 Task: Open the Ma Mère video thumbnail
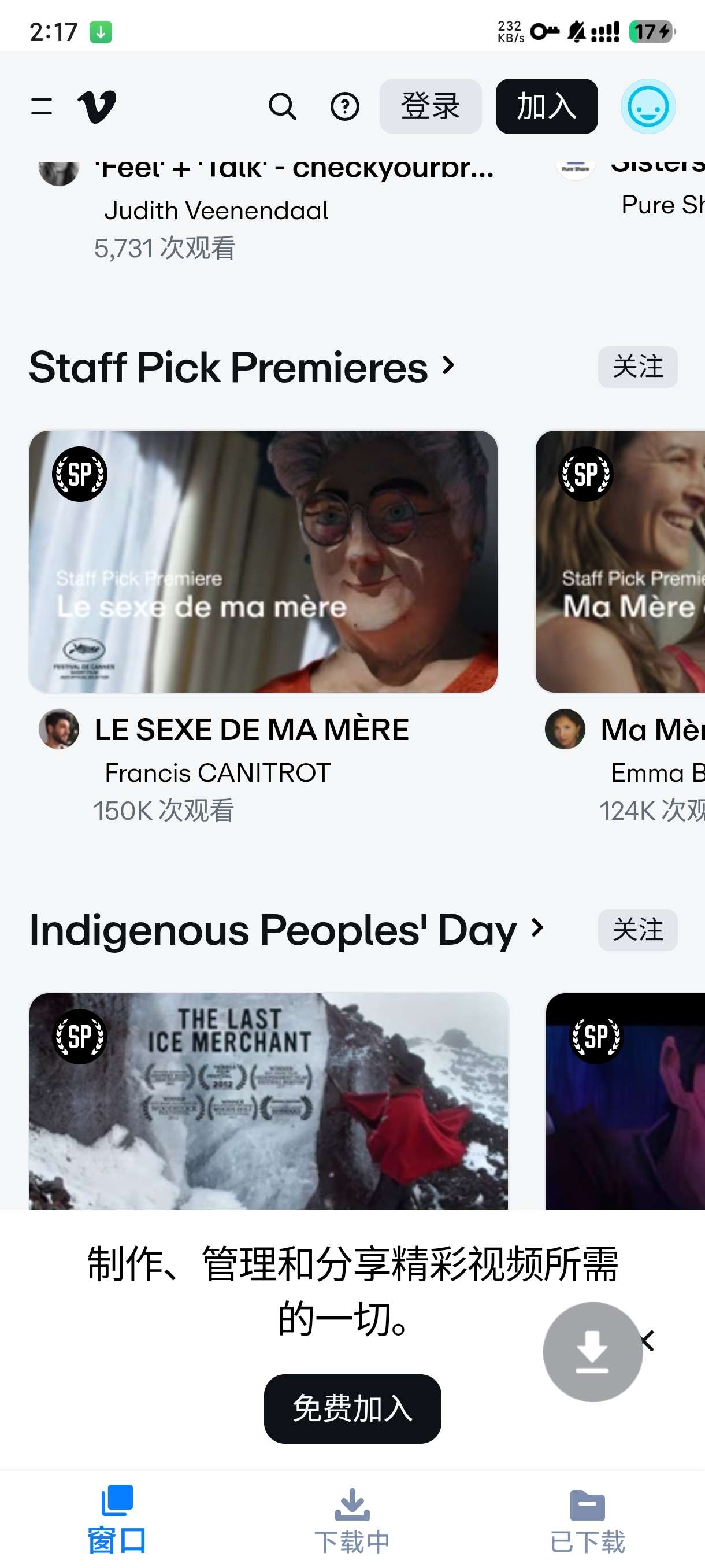621,561
